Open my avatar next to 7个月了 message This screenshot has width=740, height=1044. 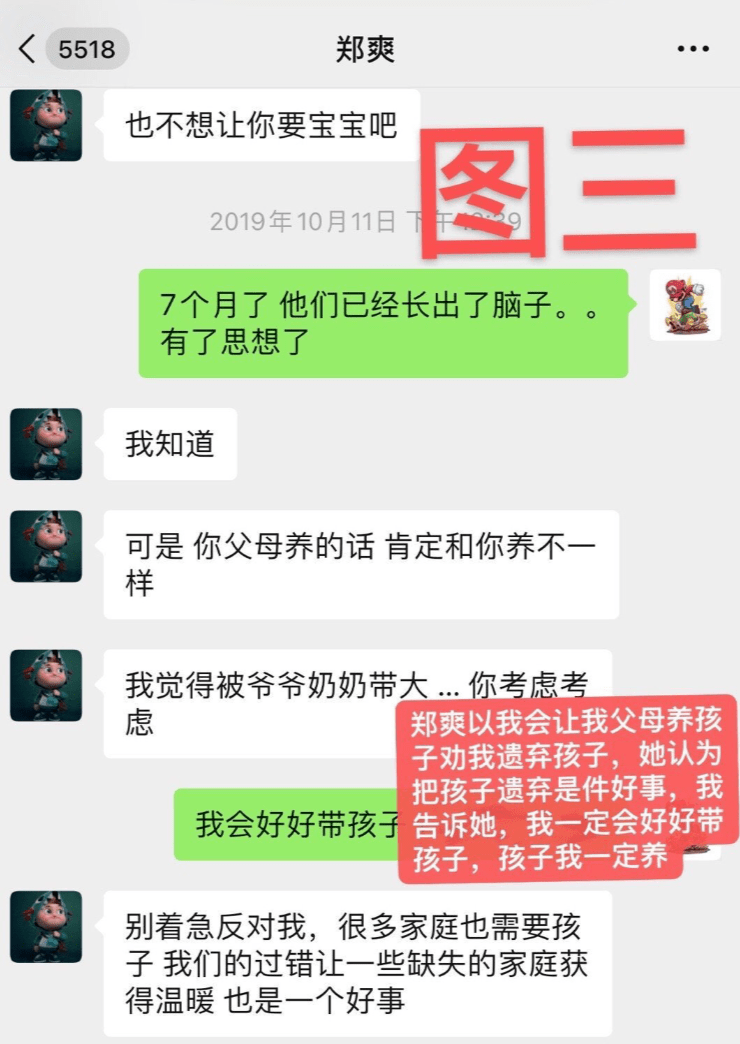point(685,305)
